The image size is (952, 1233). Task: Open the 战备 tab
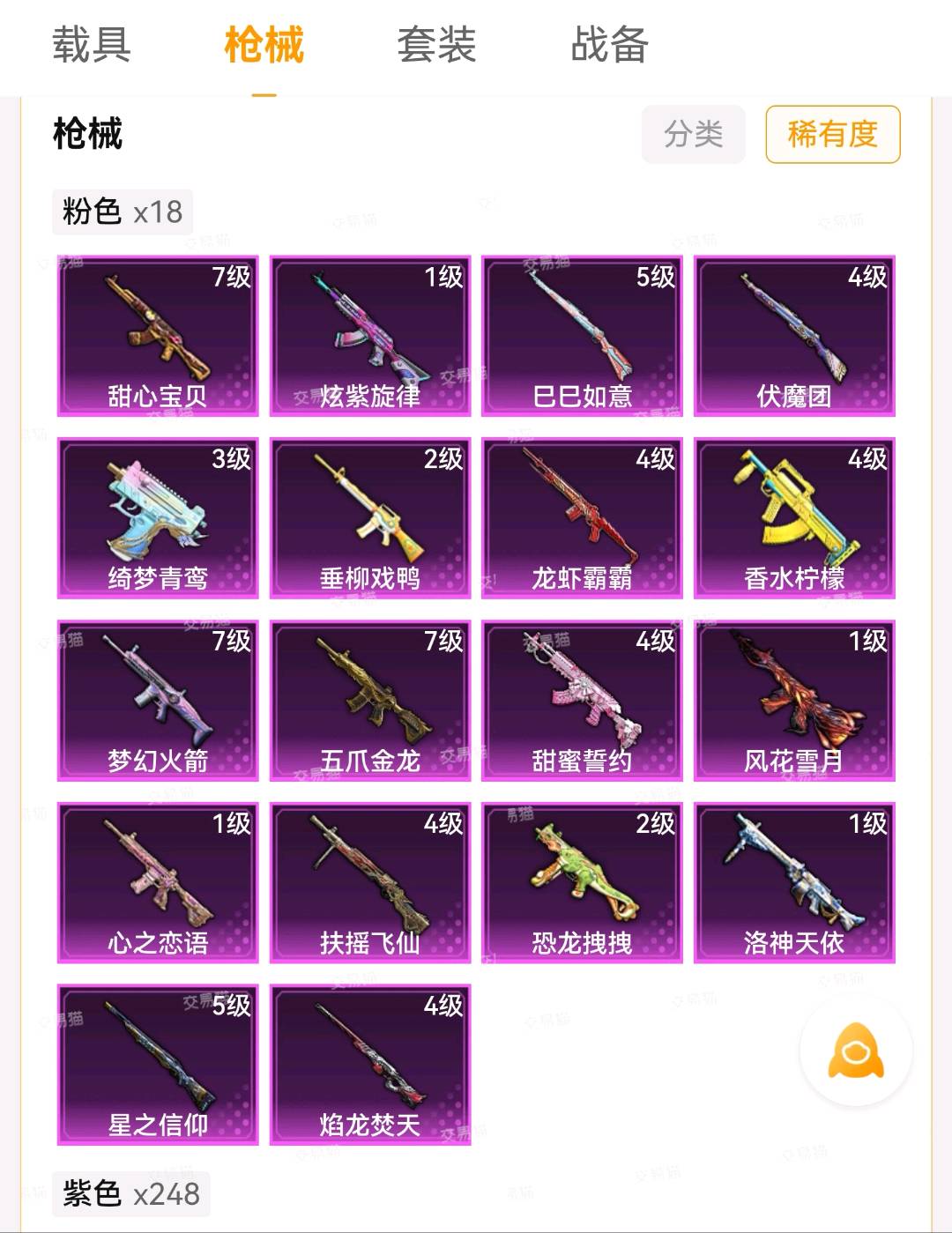[609, 44]
